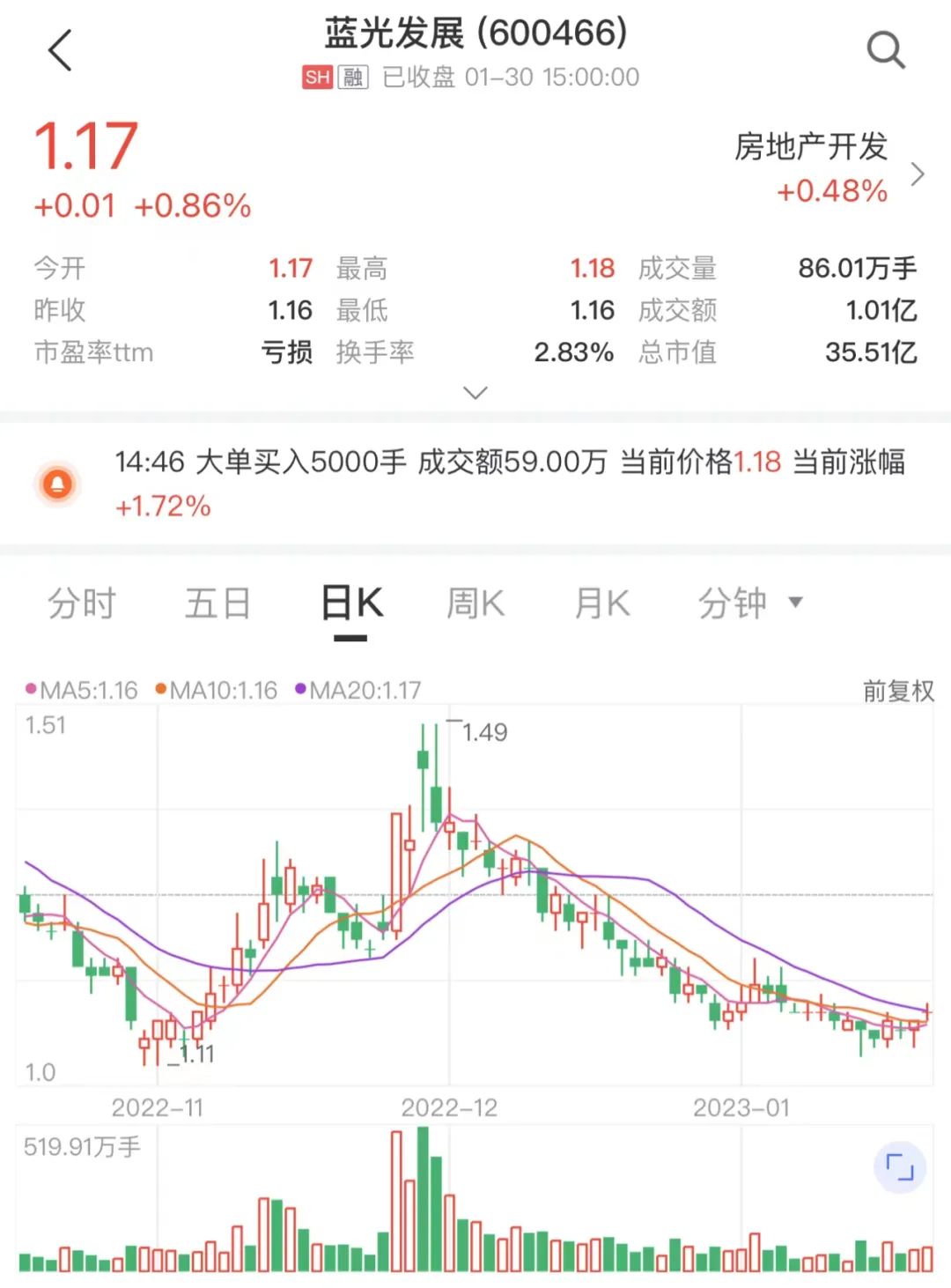Tap the SH exchange badge
Screen dimensions: 951x1288
pyautogui.click(x=318, y=78)
